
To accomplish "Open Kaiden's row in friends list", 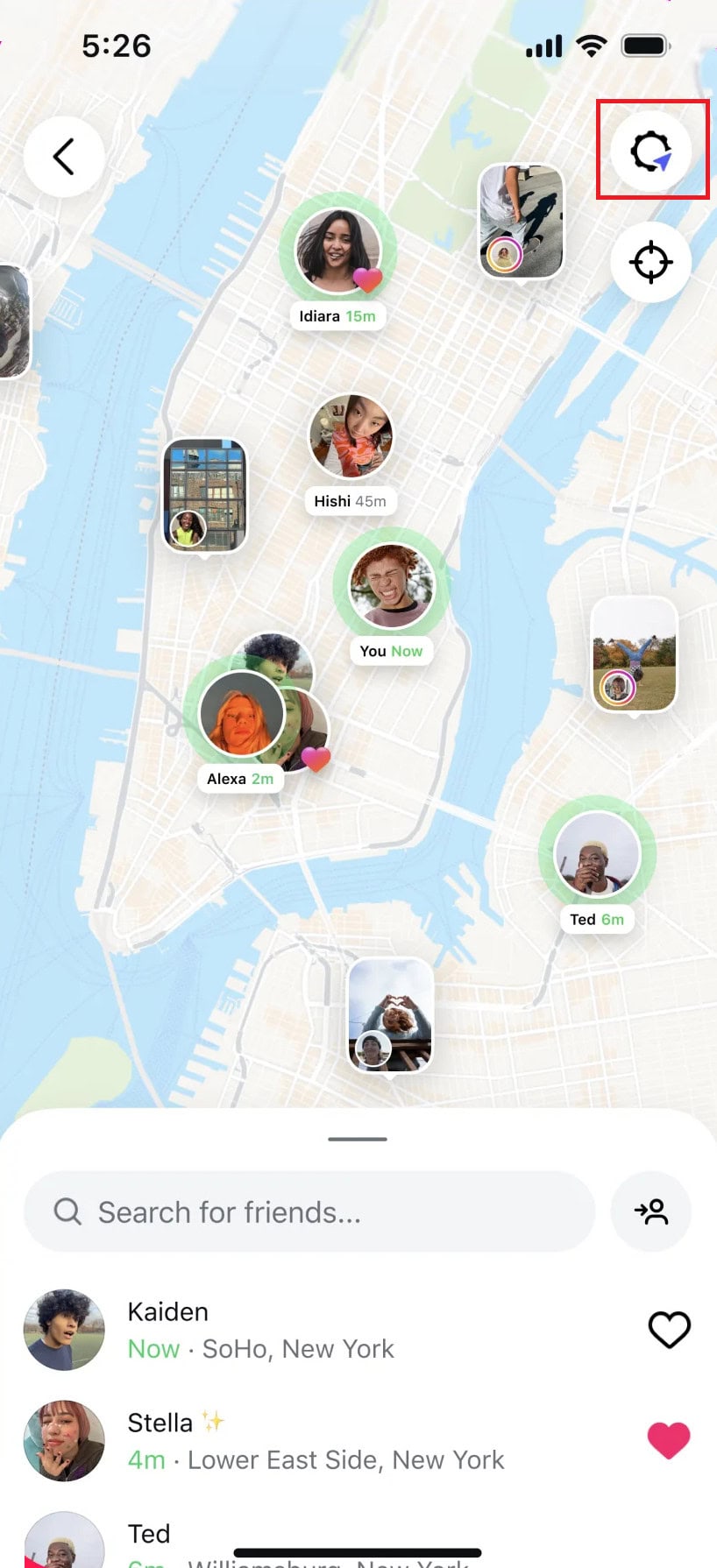I will 263,1330.
